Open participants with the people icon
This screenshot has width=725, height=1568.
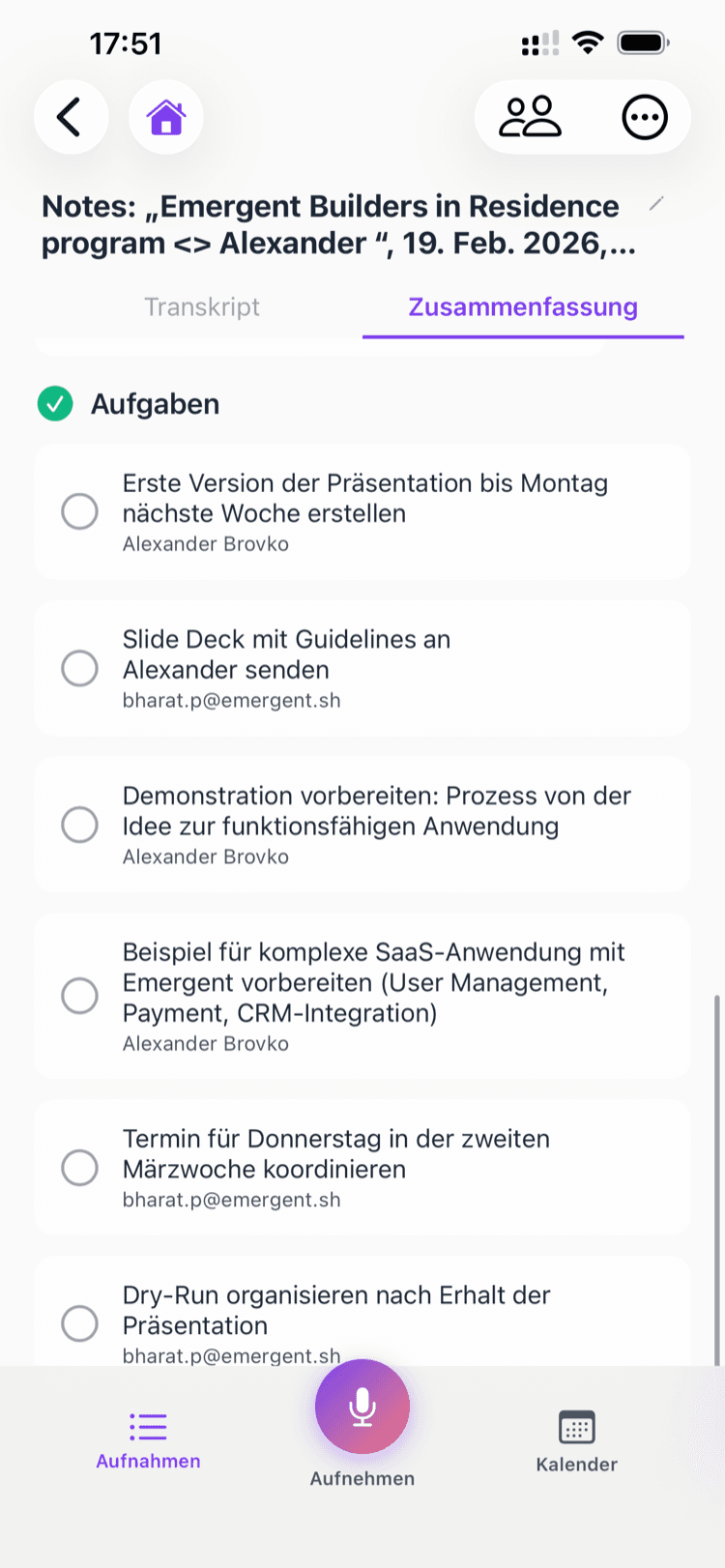tap(529, 116)
